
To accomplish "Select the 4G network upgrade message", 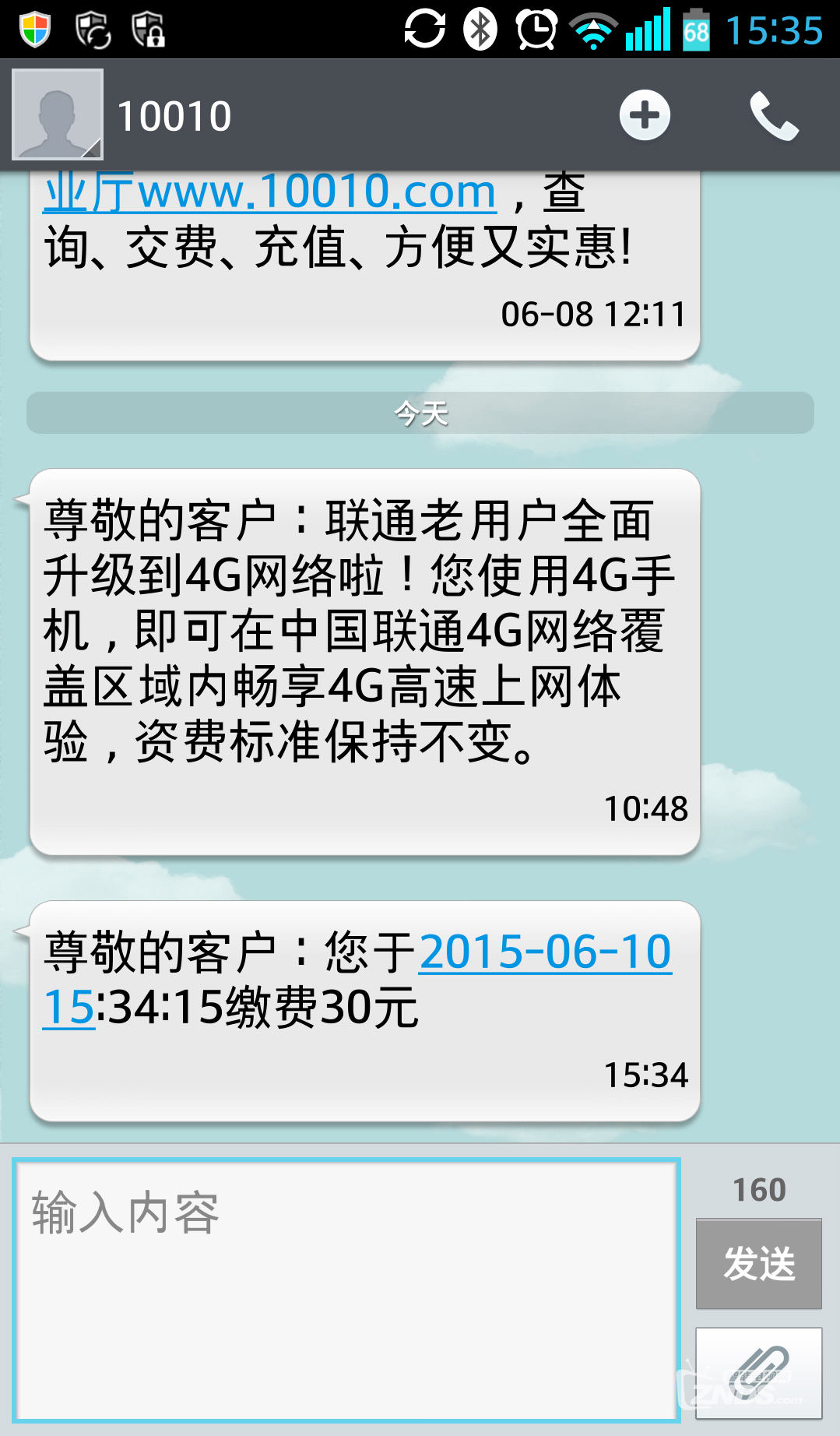I will [364, 662].
